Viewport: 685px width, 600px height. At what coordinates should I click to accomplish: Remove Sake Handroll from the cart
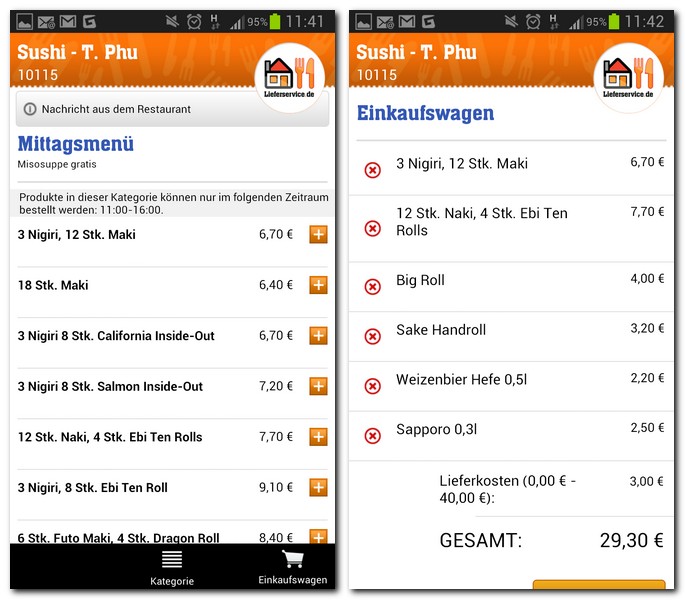click(373, 337)
